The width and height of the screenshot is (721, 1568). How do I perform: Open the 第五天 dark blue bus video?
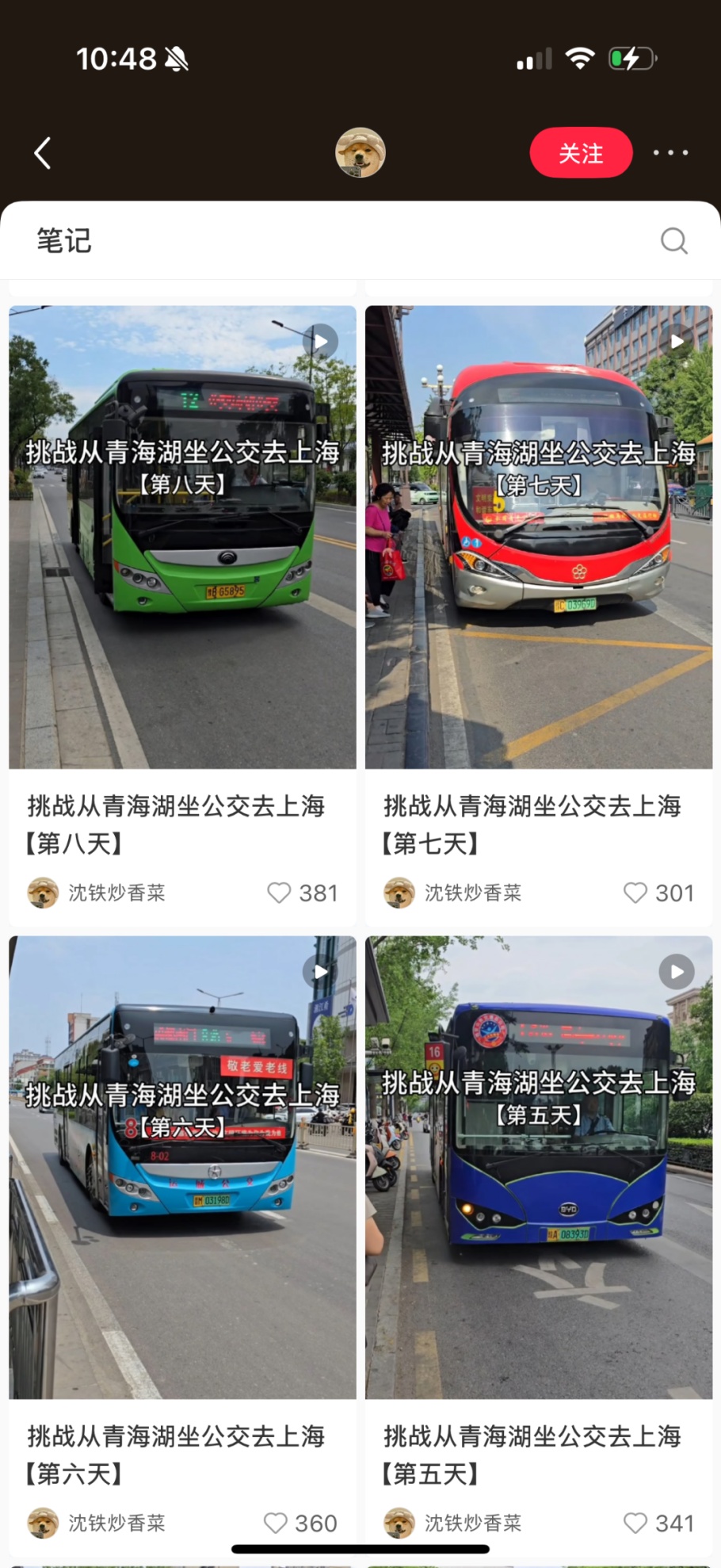pyautogui.click(x=539, y=1167)
